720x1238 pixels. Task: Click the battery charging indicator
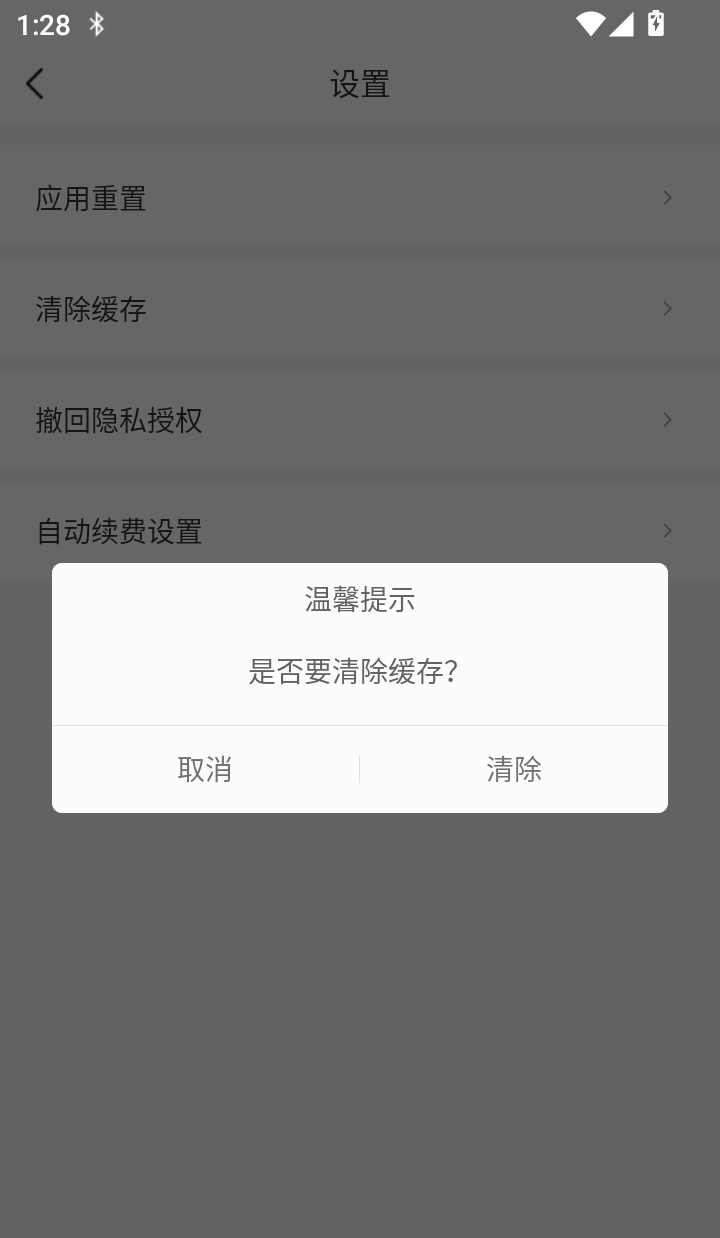[657, 23]
